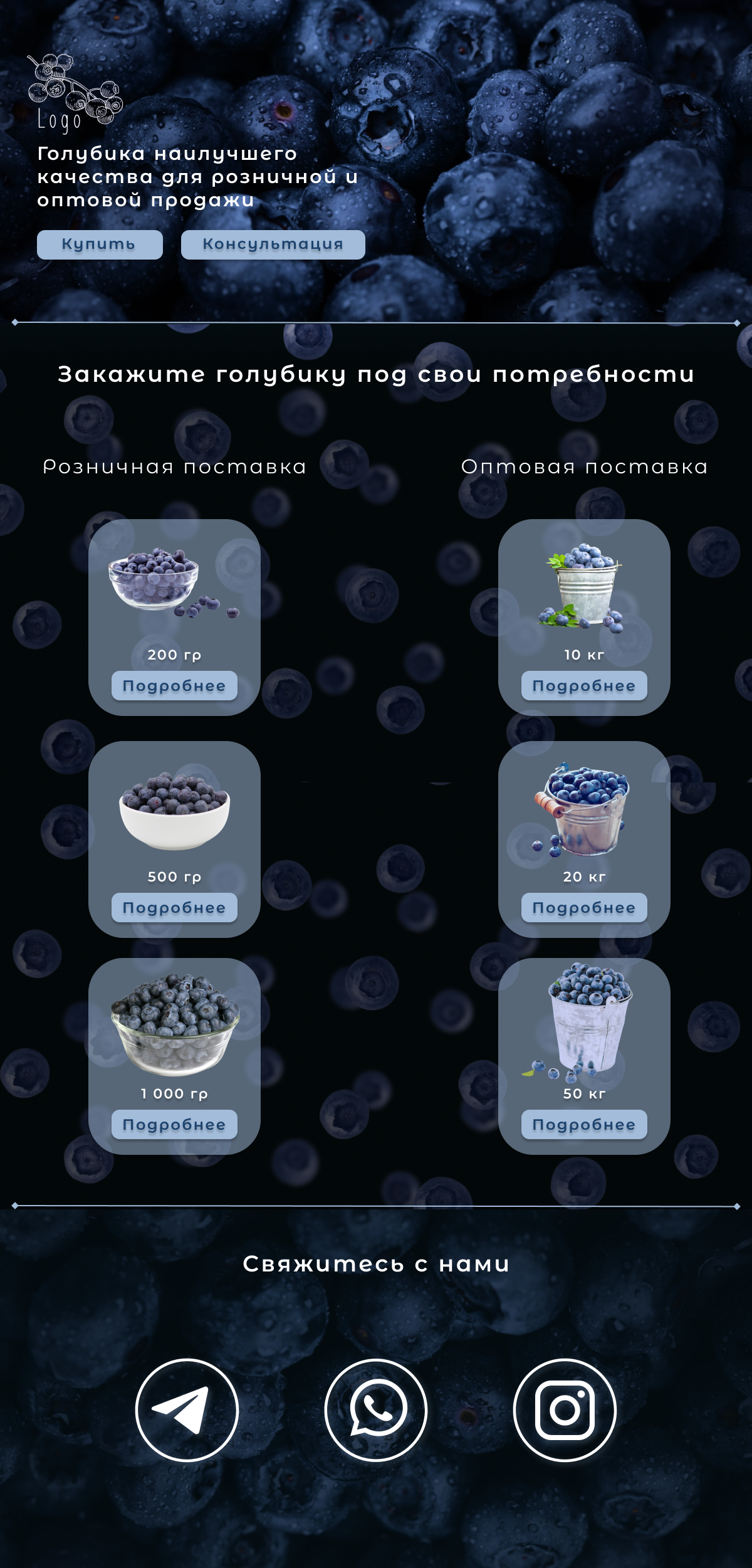Image resolution: width=752 pixels, height=1568 pixels.
Task: Visit the Instagram profile icon
Action: pos(565,1410)
